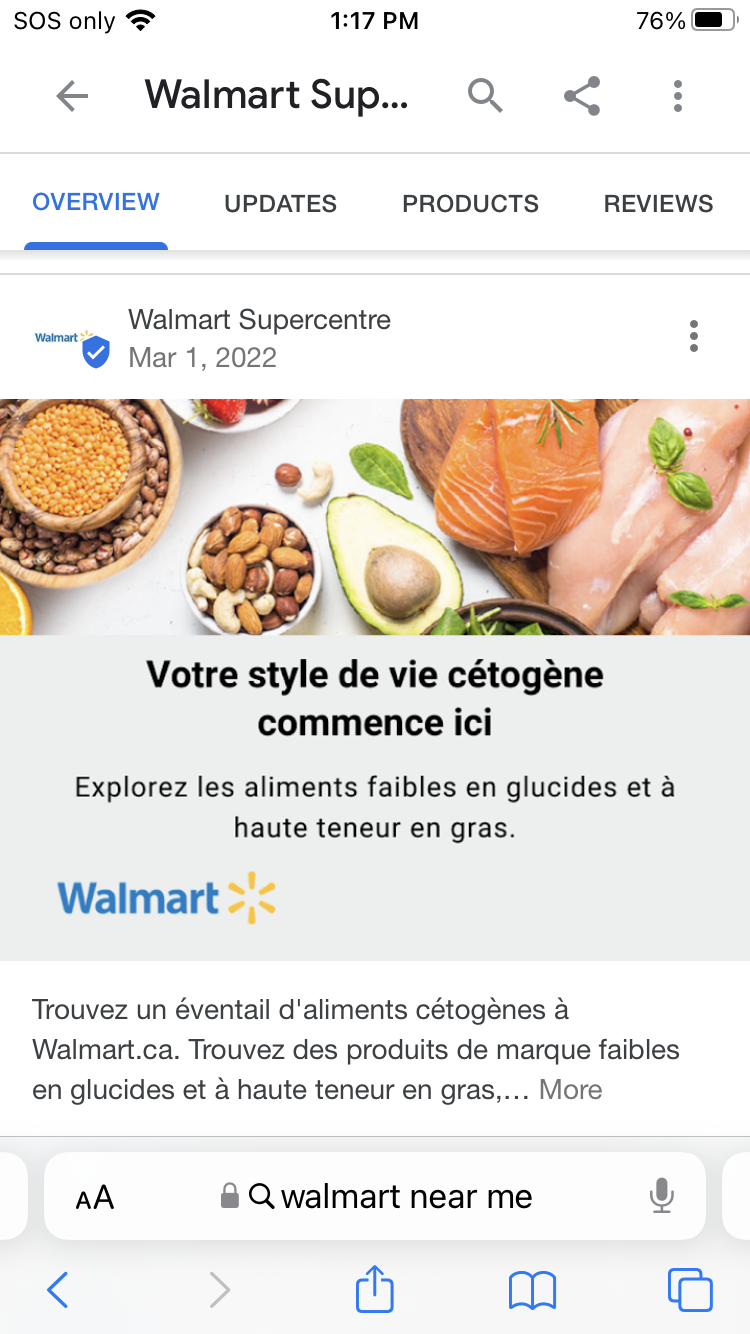Open the keto lifestyle post image
Screen dimensions: 750x1334
(x=375, y=517)
